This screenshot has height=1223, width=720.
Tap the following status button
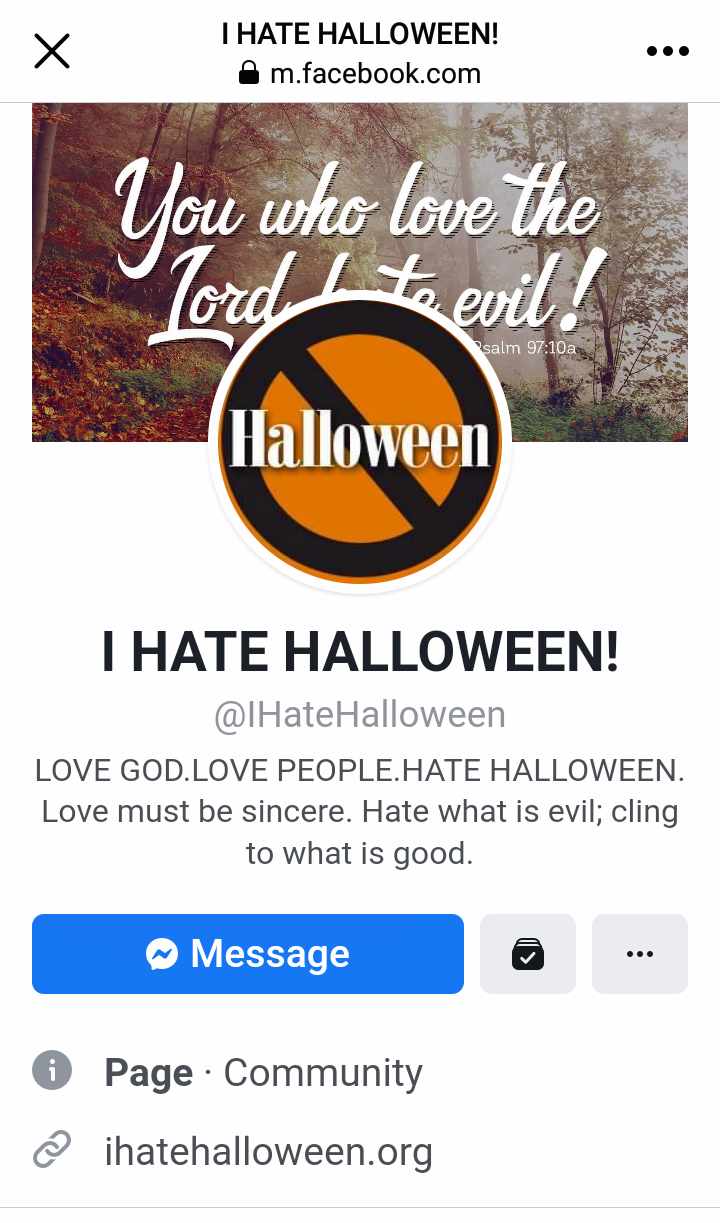[528, 953]
